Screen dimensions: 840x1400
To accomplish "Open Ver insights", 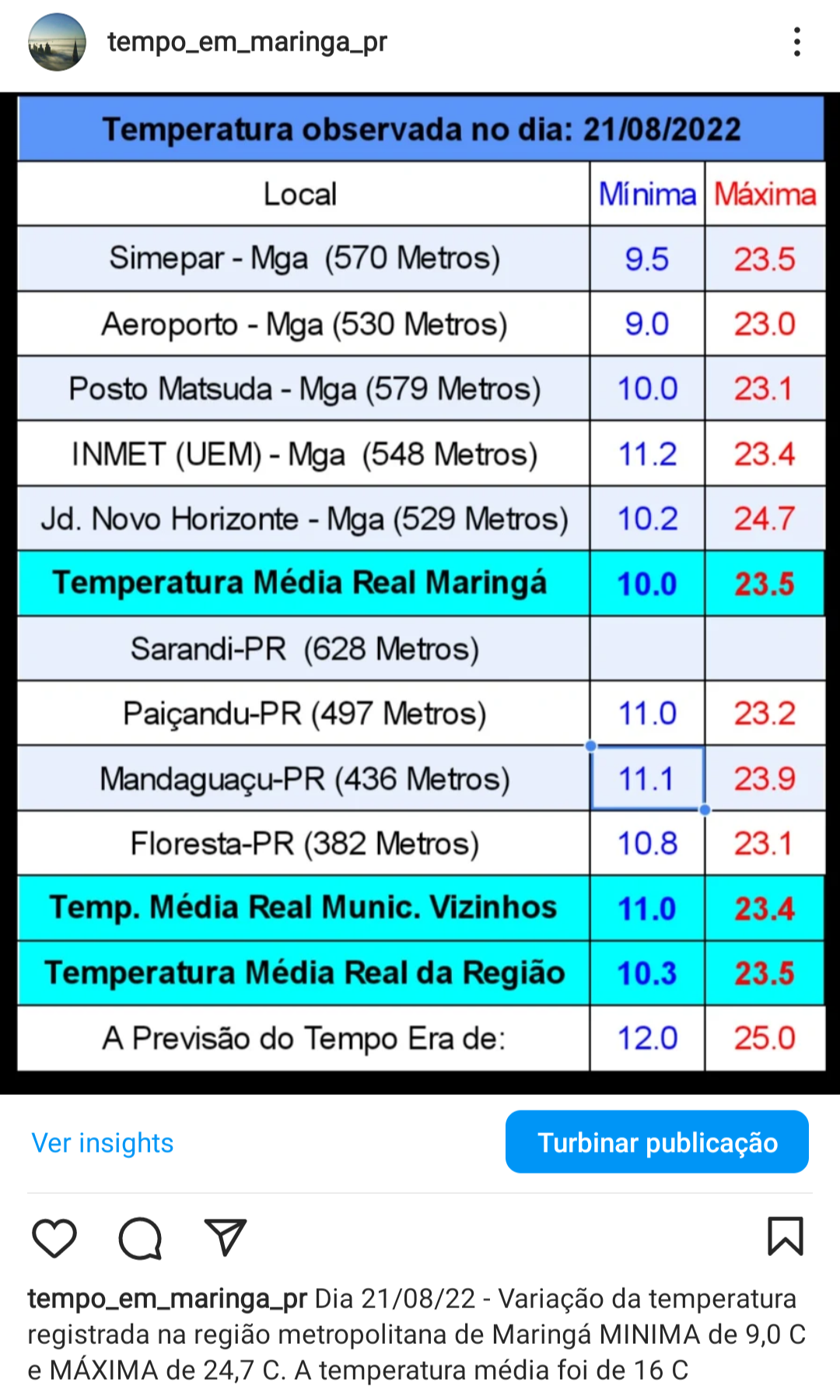I will click(103, 1142).
